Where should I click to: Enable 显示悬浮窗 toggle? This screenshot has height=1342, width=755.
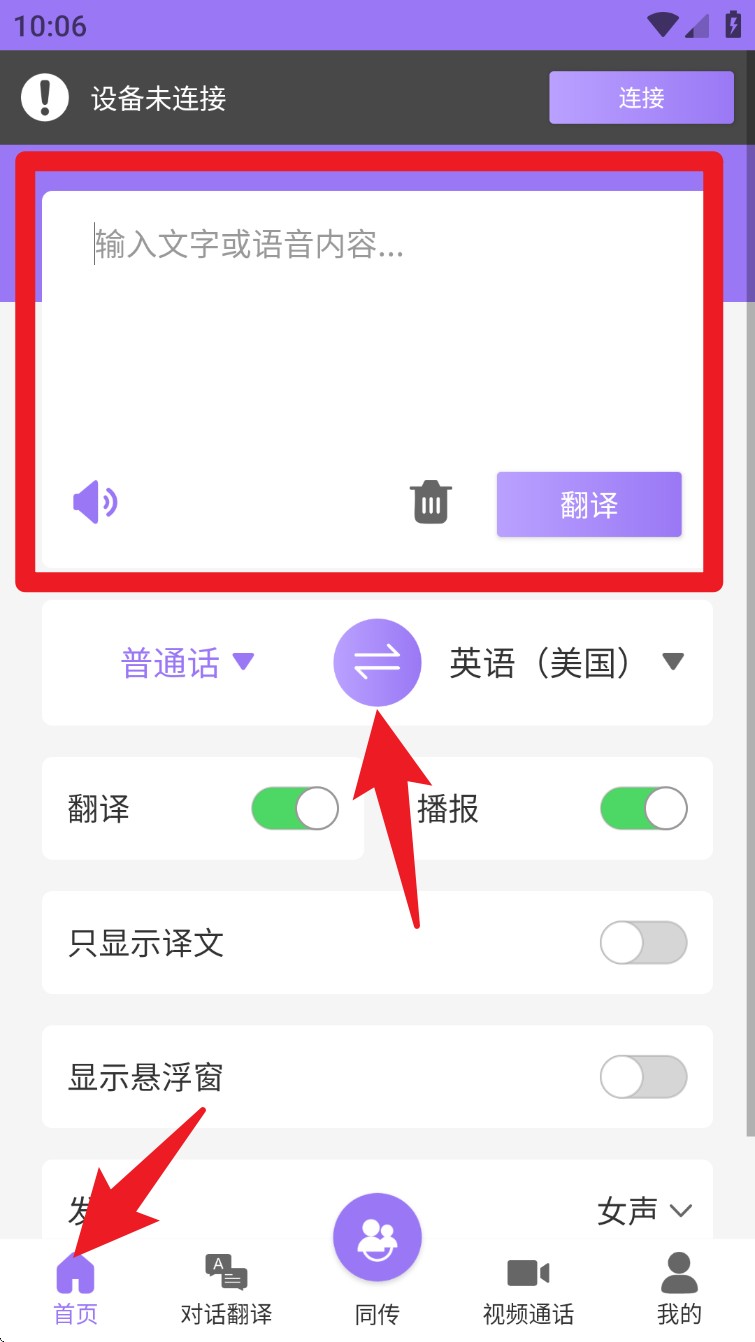[643, 1077]
